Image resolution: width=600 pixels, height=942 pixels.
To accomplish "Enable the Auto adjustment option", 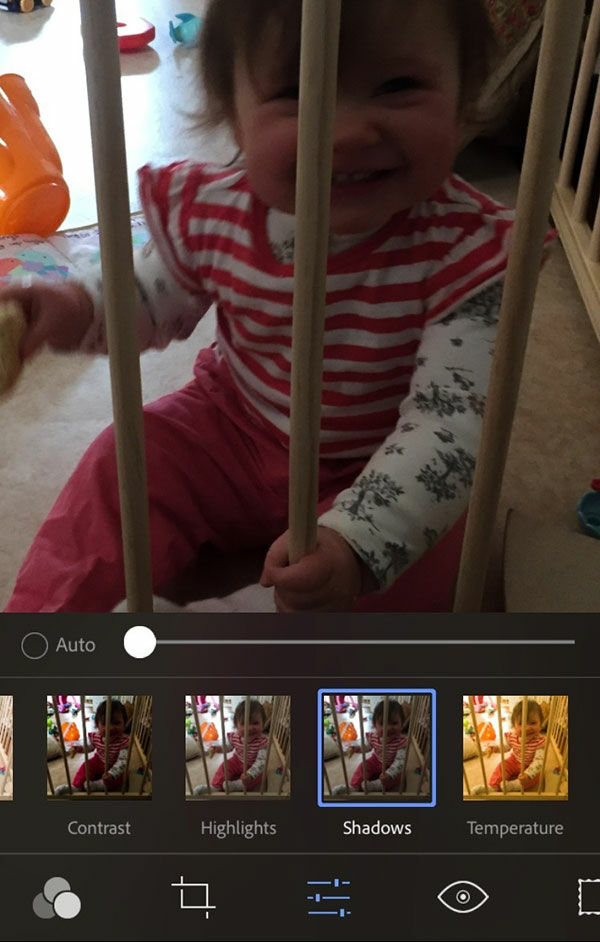I will pos(35,646).
